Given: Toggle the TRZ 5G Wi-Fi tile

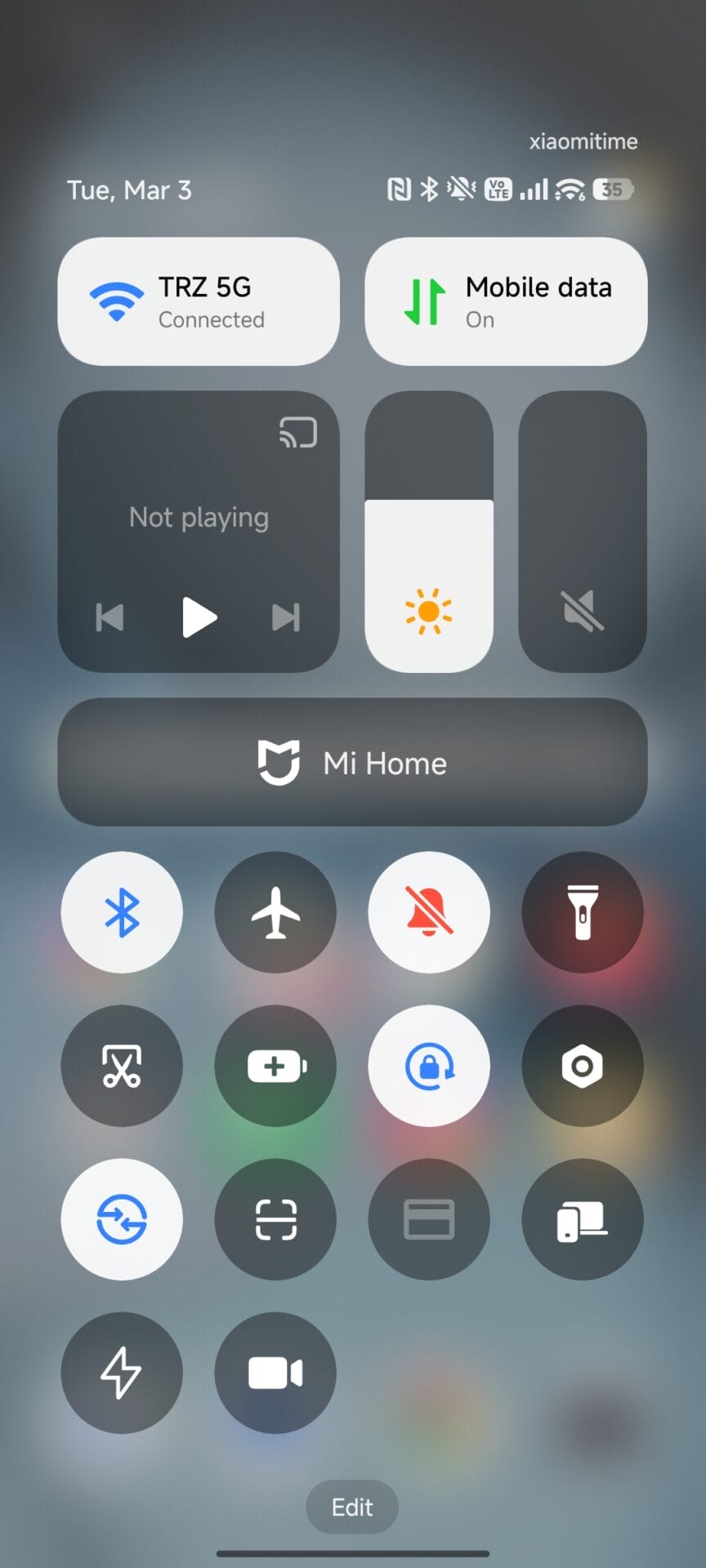Looking at the screenshot, I should pyautogui.click(x=198, y=301).
